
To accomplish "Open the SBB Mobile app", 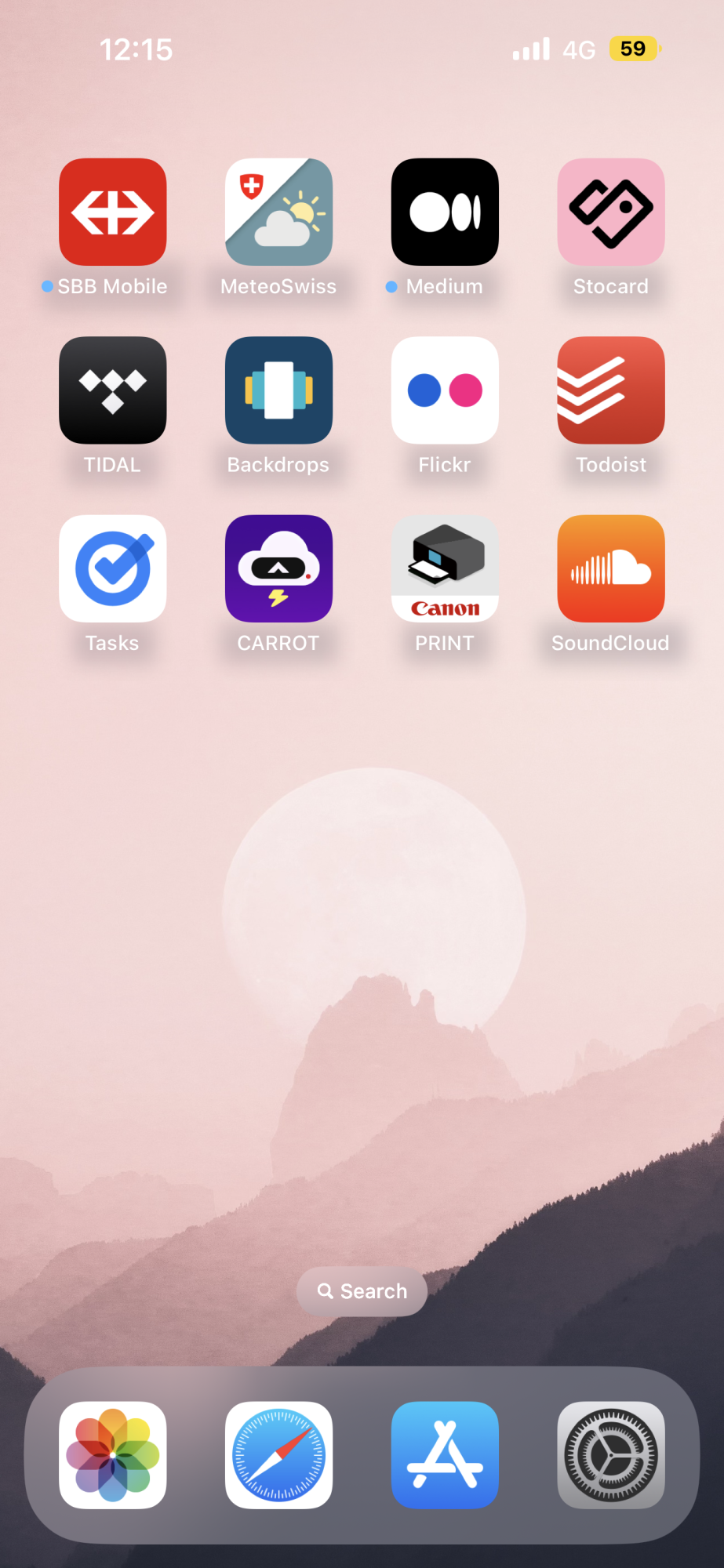I will tap(112, 212).
